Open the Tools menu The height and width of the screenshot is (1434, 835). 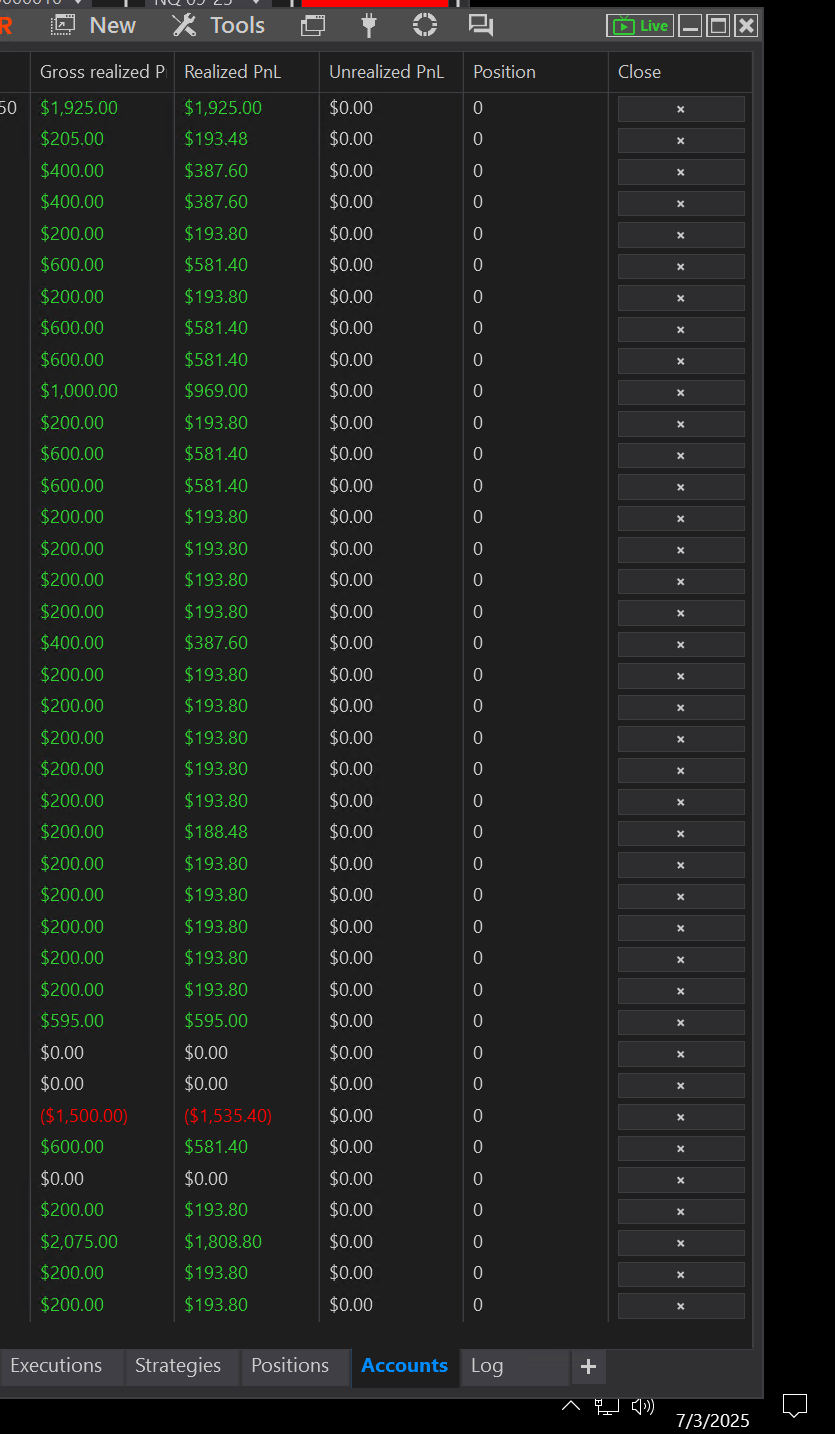pyautogui.click(x=219, y=26)
